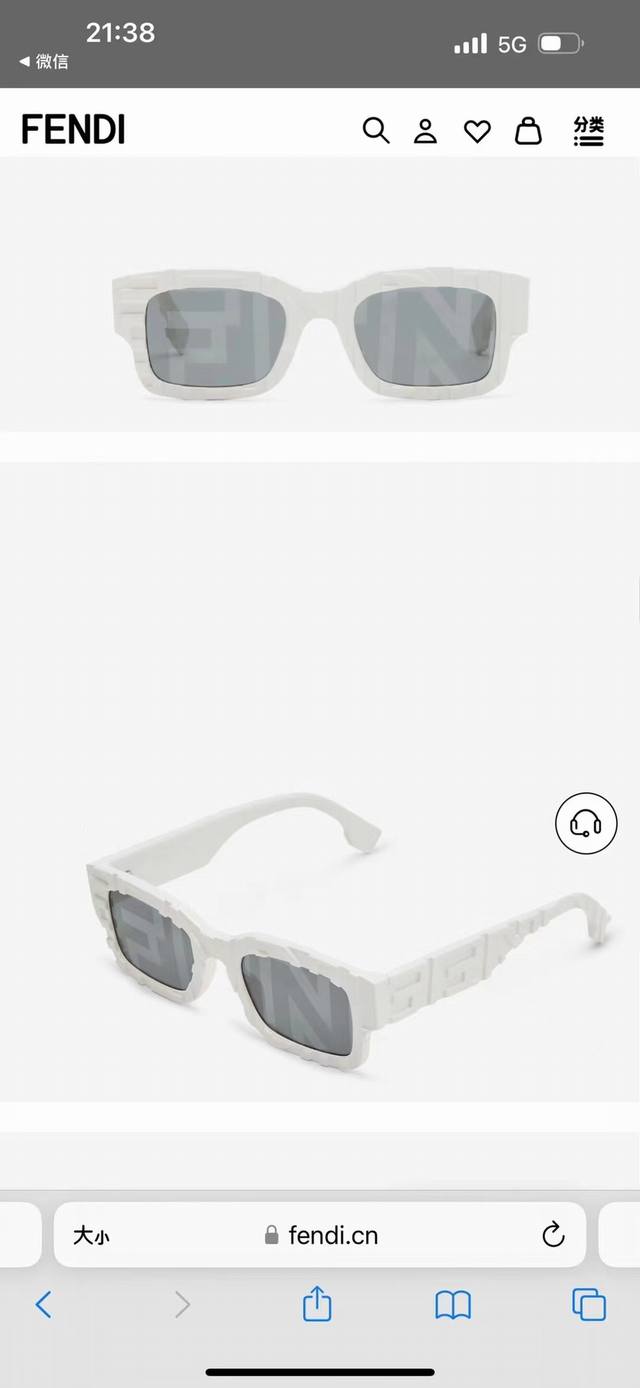Reload the current page
Image resolution: width=640 pixels, height=1388 pixels.
553,1236
